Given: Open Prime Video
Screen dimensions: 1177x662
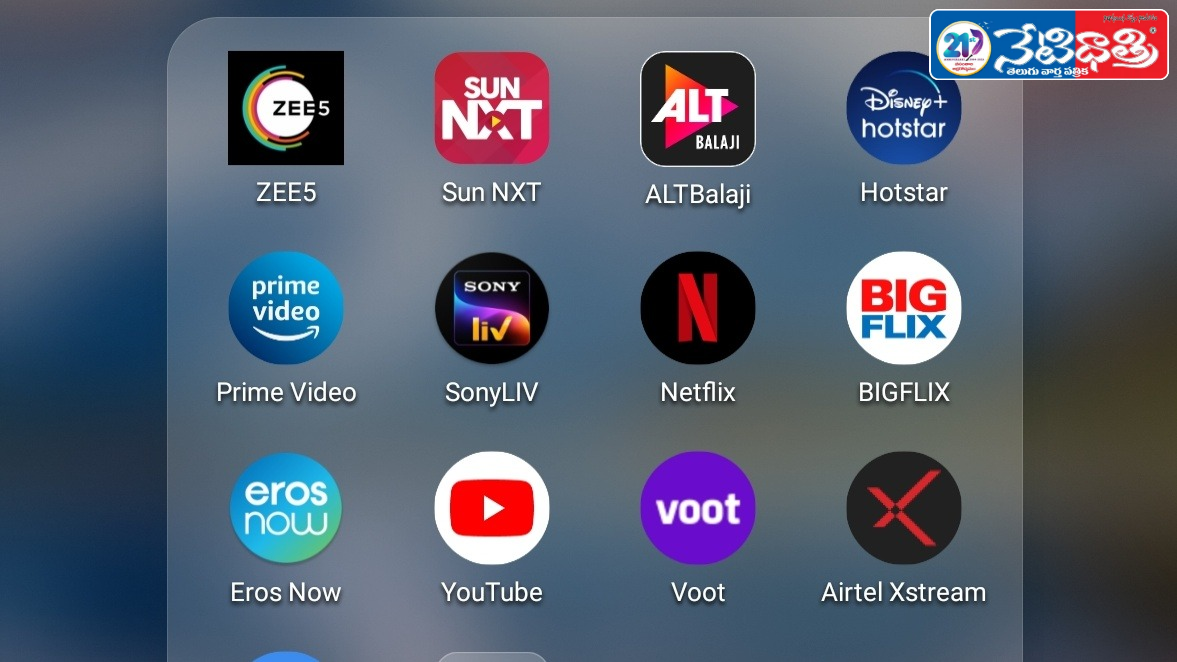Looking at the screenshot, I should point(286,308).
